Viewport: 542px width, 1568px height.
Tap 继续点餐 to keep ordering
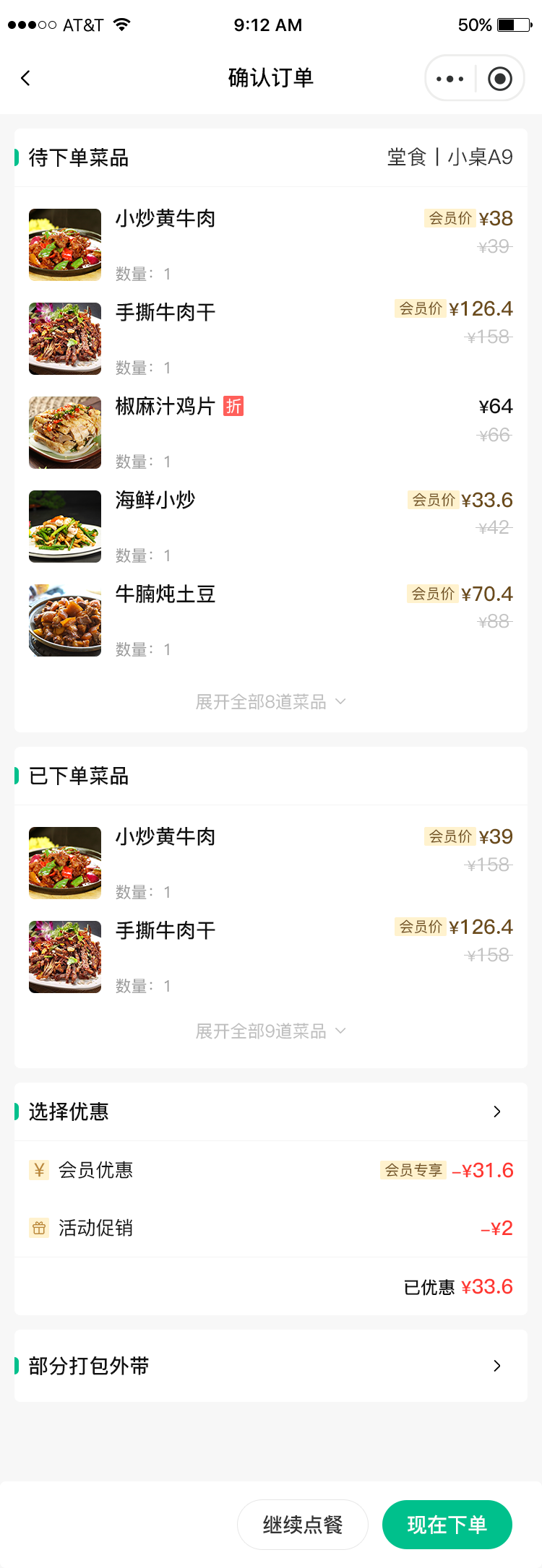303,1525
